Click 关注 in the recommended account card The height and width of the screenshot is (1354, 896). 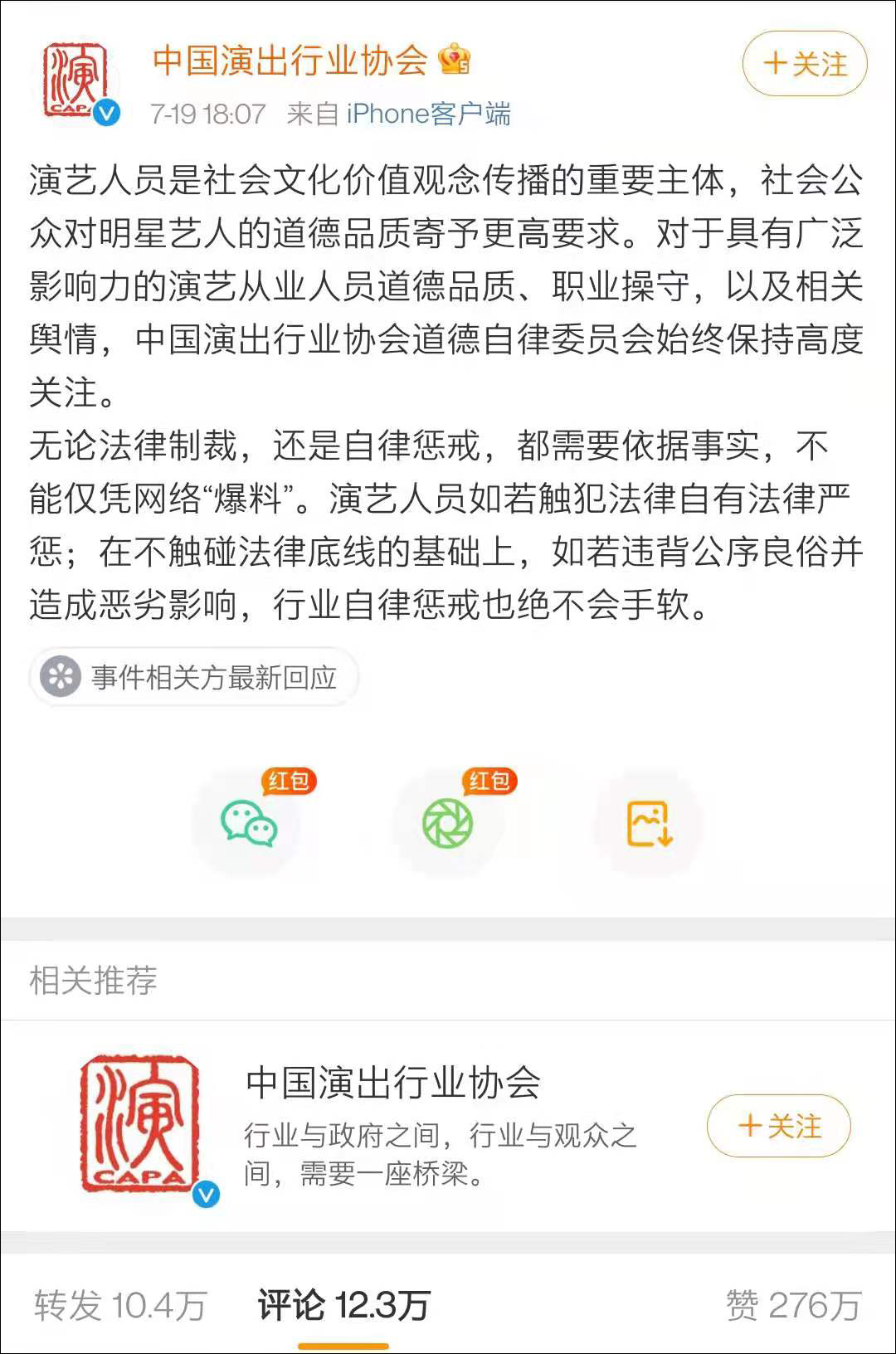click(777, 1127)
